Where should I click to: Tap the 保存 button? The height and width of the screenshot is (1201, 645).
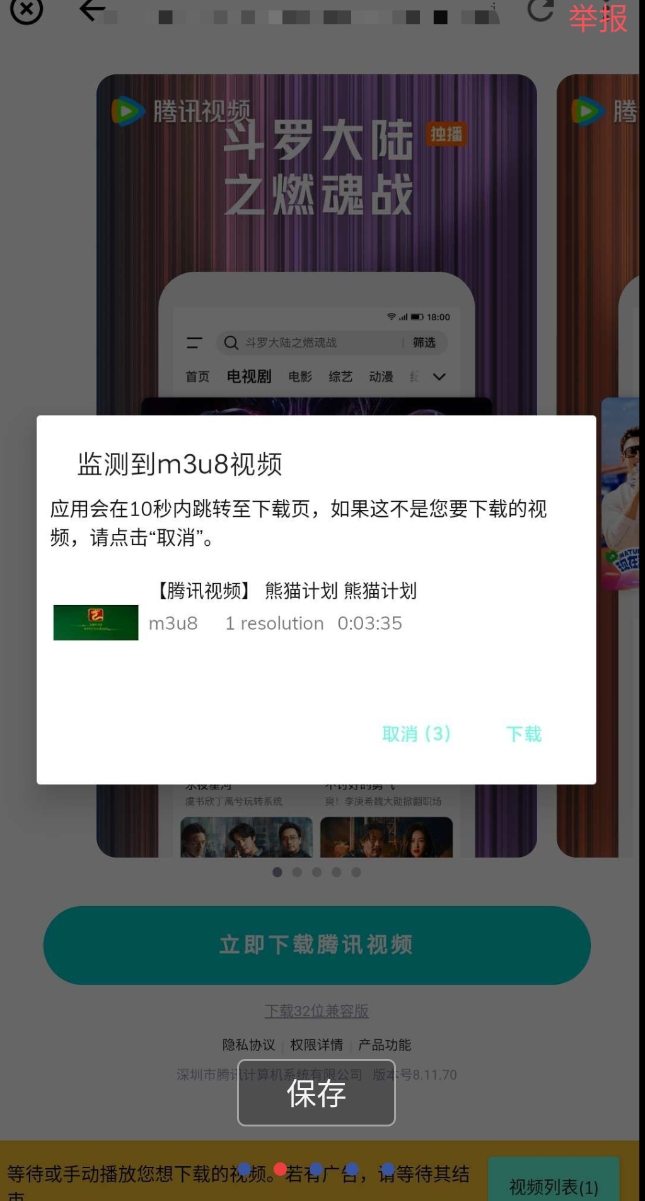point(316,1093)
